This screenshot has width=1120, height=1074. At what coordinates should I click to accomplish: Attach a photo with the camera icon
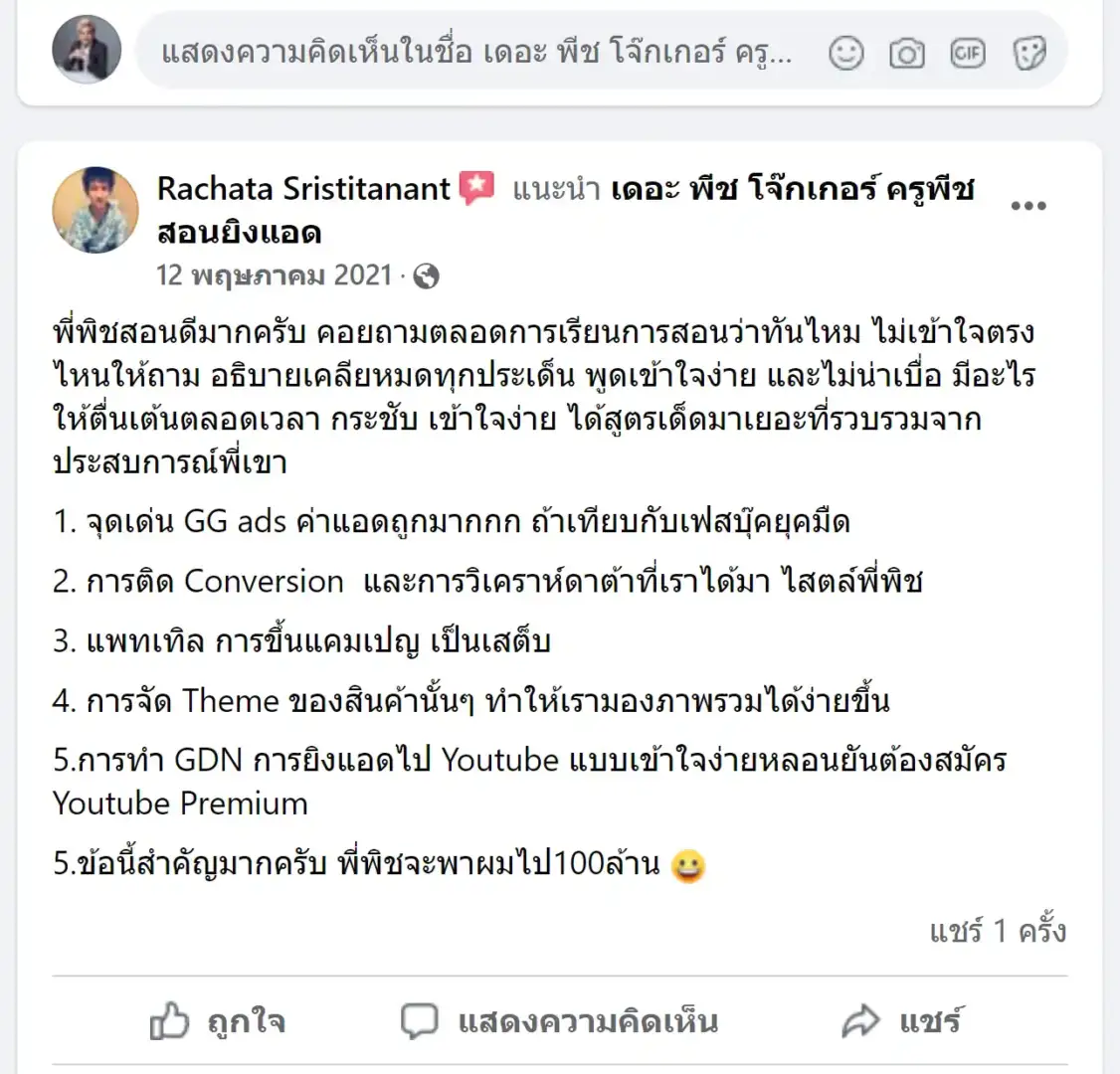[x=906, y=53]
